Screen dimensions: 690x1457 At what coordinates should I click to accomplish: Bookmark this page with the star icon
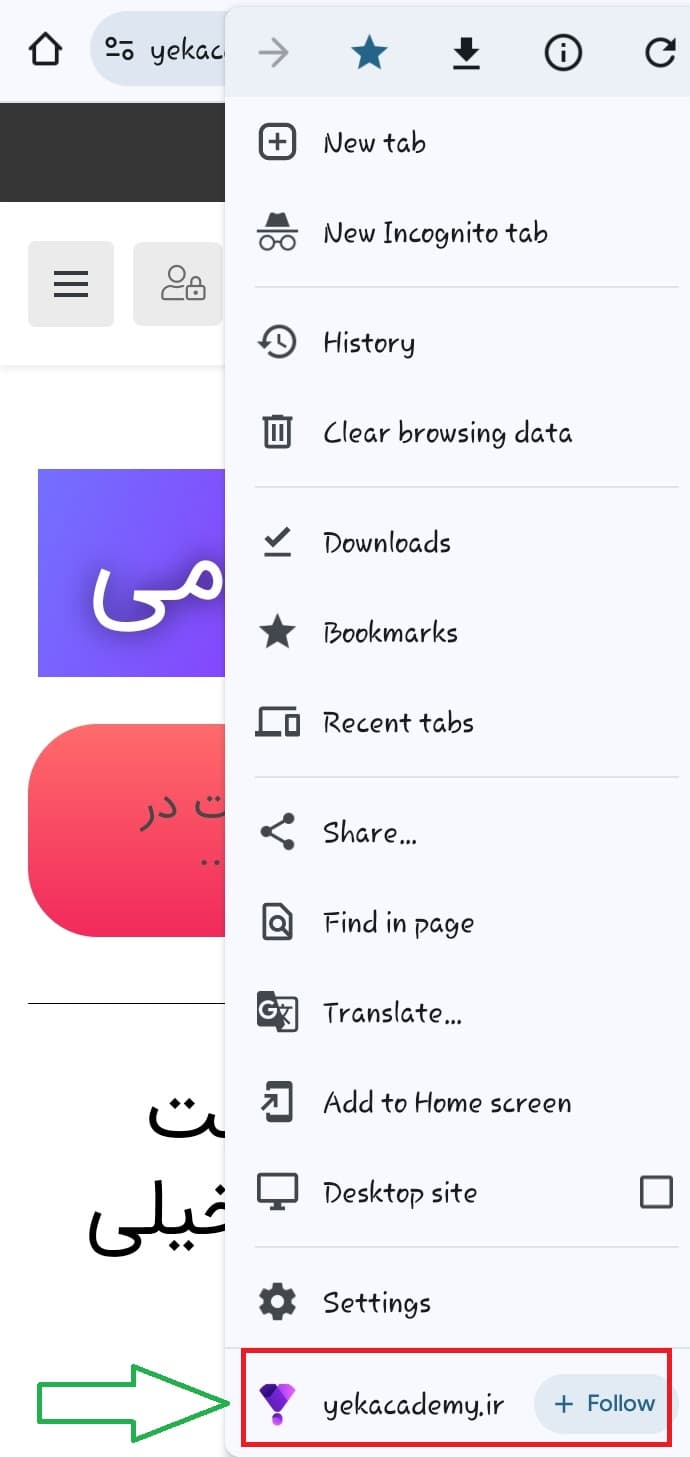(369, 53)
